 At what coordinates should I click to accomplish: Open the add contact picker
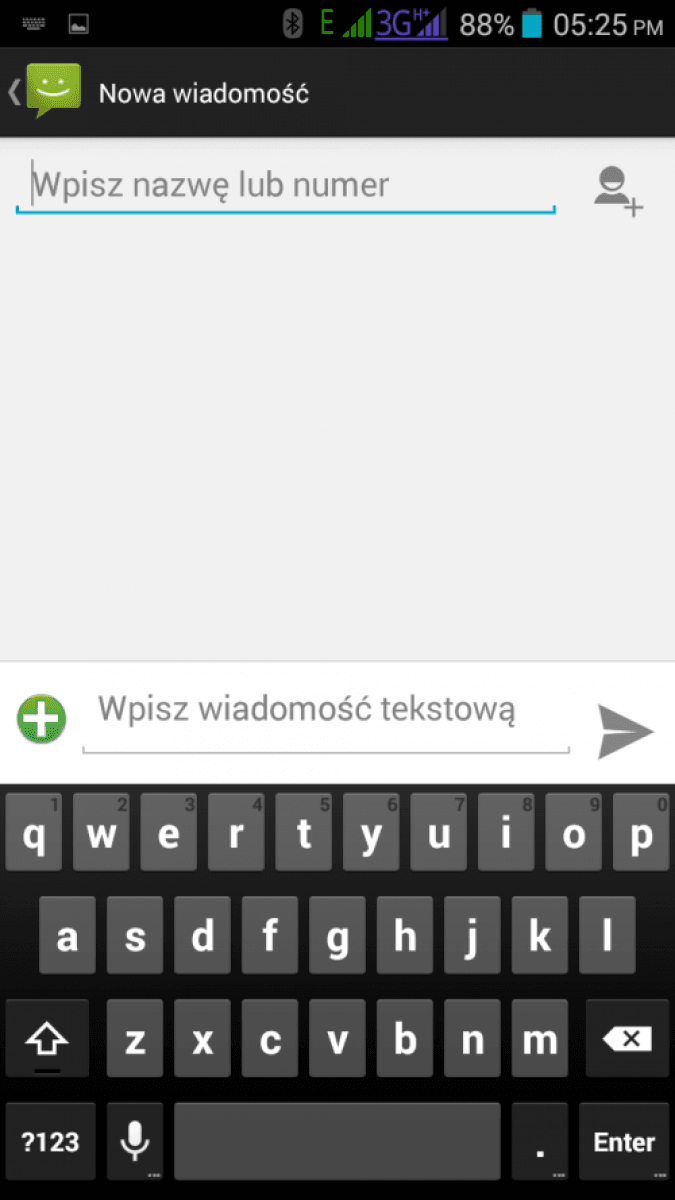tap(618, 191)
